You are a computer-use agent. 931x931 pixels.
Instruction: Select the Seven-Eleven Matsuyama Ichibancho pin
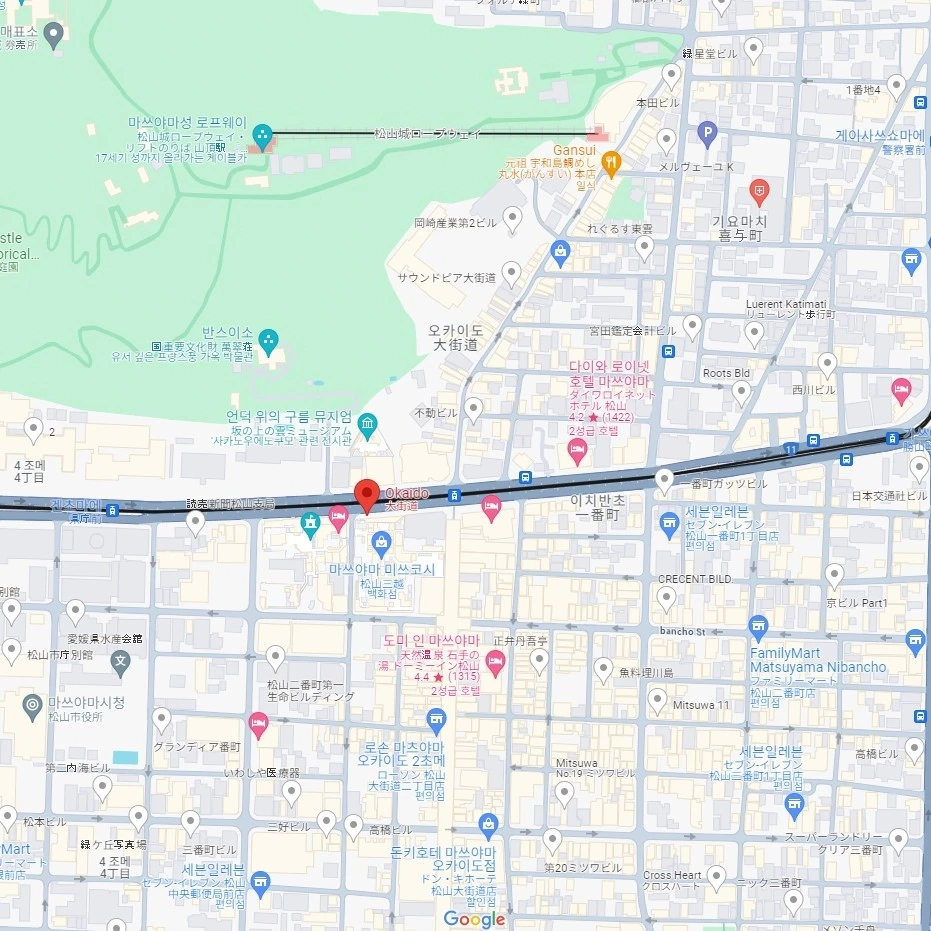[670, 522]
